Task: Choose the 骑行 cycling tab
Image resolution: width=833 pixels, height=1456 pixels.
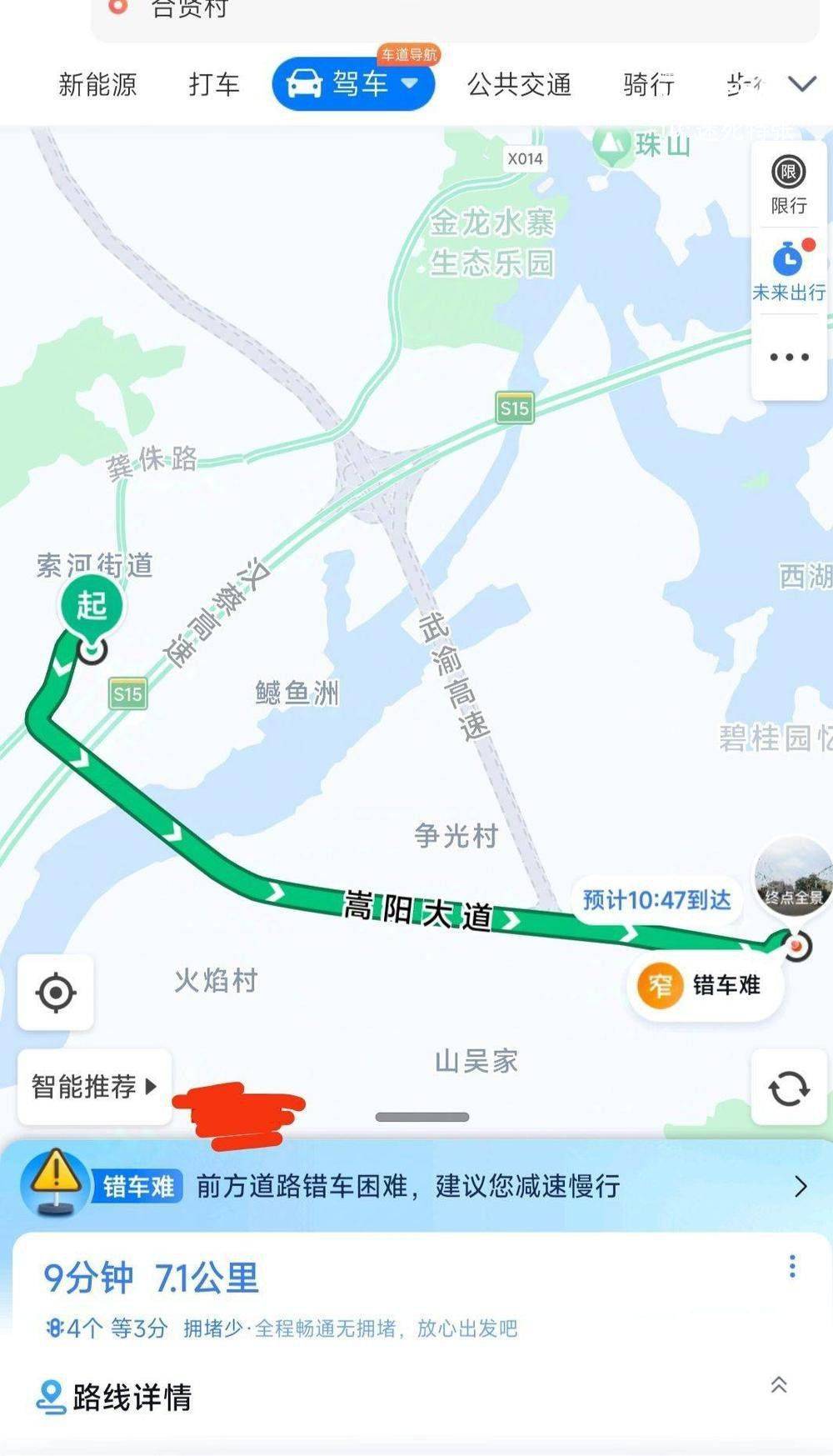Action: coord(649,85)
